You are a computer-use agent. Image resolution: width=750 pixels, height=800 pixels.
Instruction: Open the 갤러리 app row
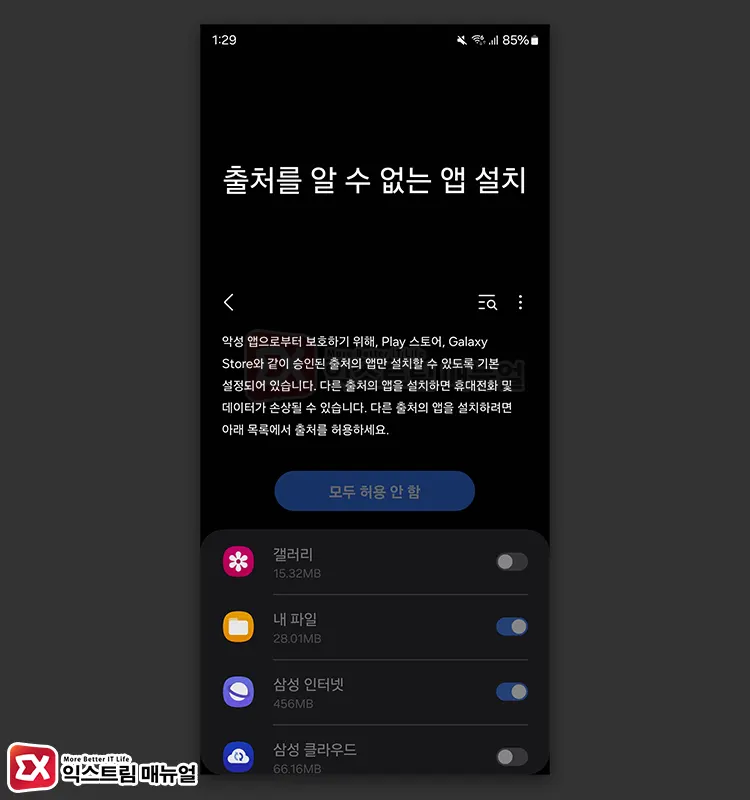click(375, 562)
